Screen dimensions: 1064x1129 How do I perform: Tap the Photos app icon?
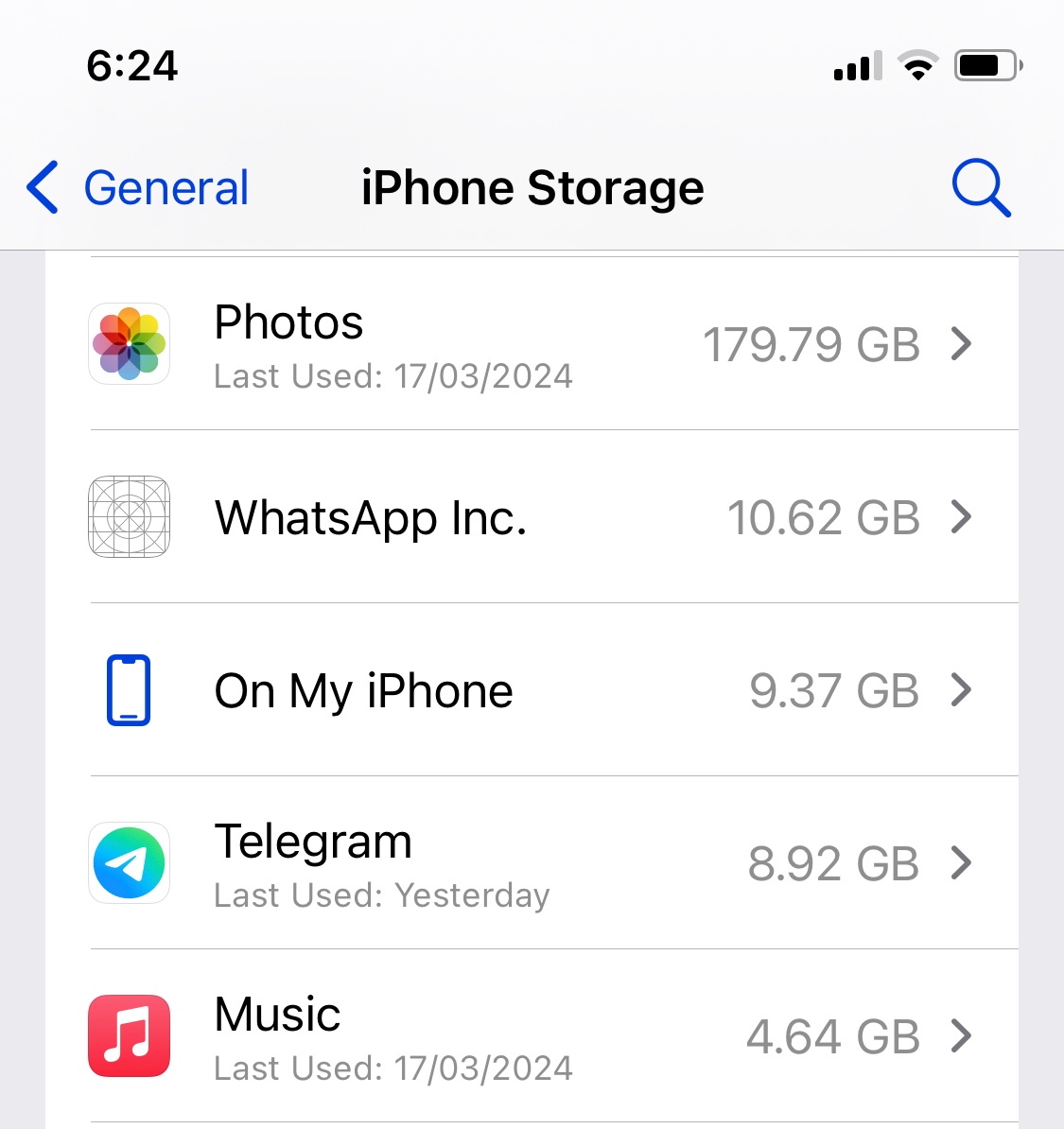(129, 343)
